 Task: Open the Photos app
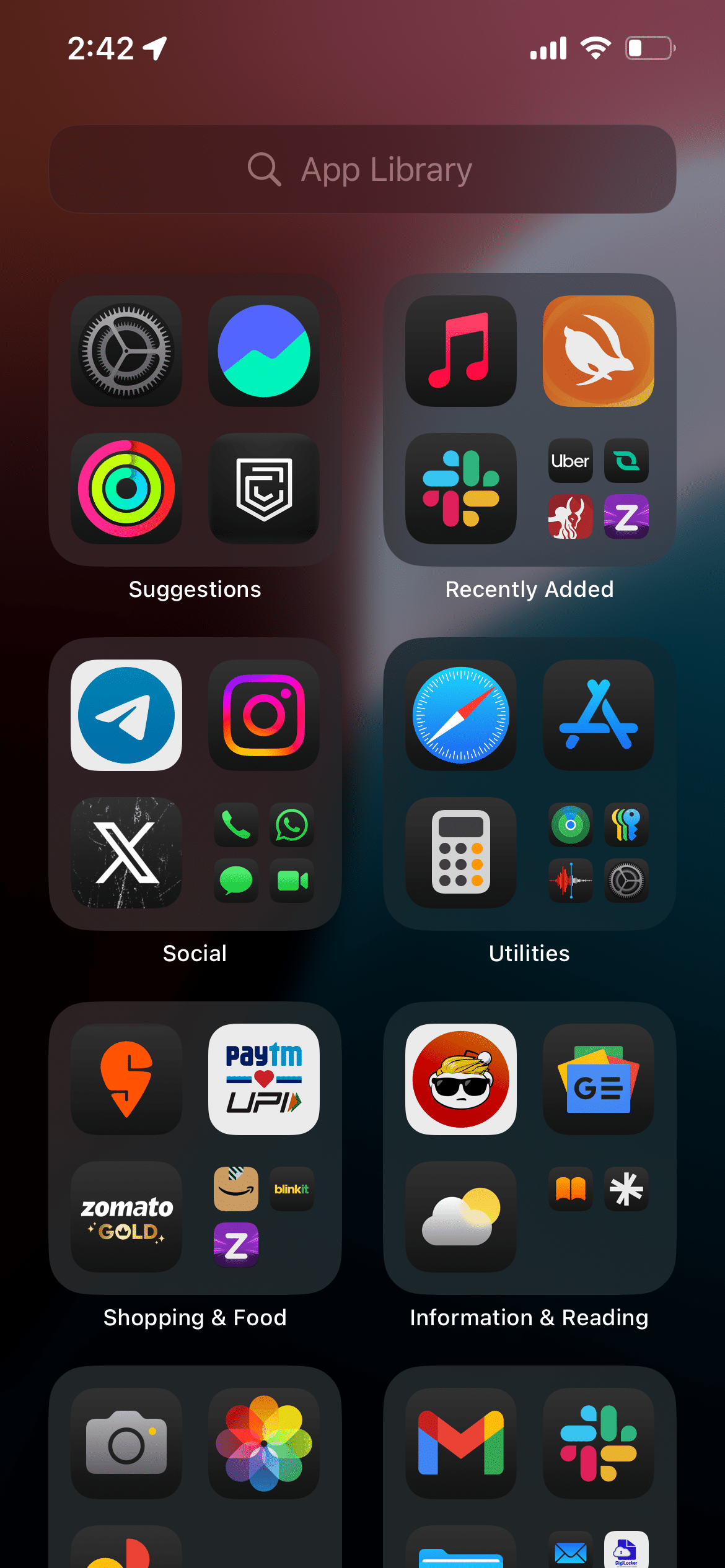coord(264,1444)
